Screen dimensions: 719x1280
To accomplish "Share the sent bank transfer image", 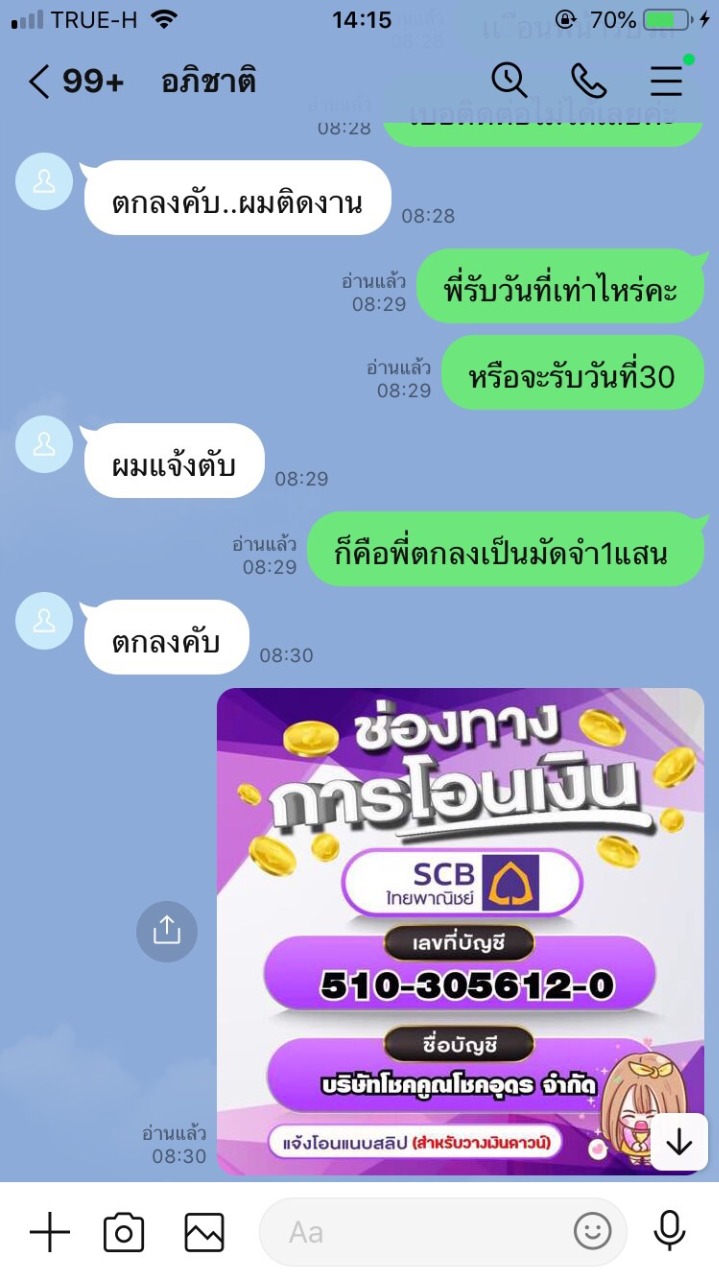I will click(x=167, y=931).
